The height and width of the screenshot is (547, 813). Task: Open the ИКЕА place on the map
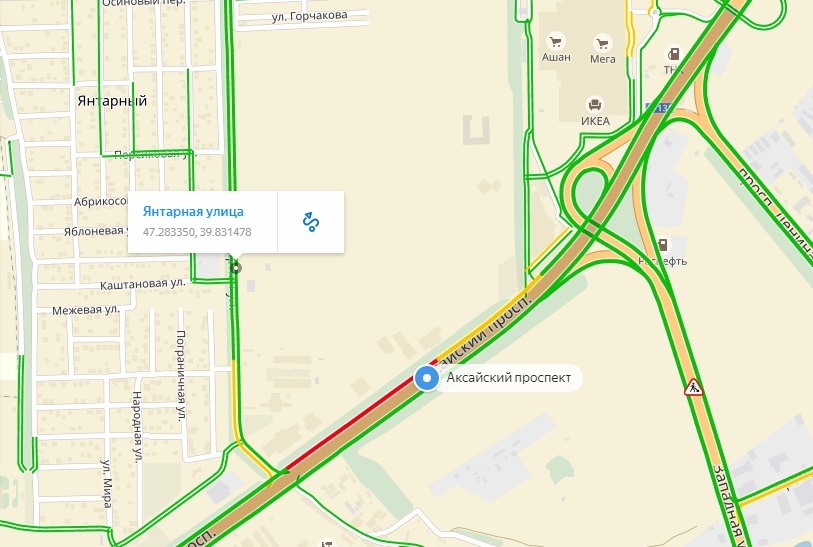595,104
